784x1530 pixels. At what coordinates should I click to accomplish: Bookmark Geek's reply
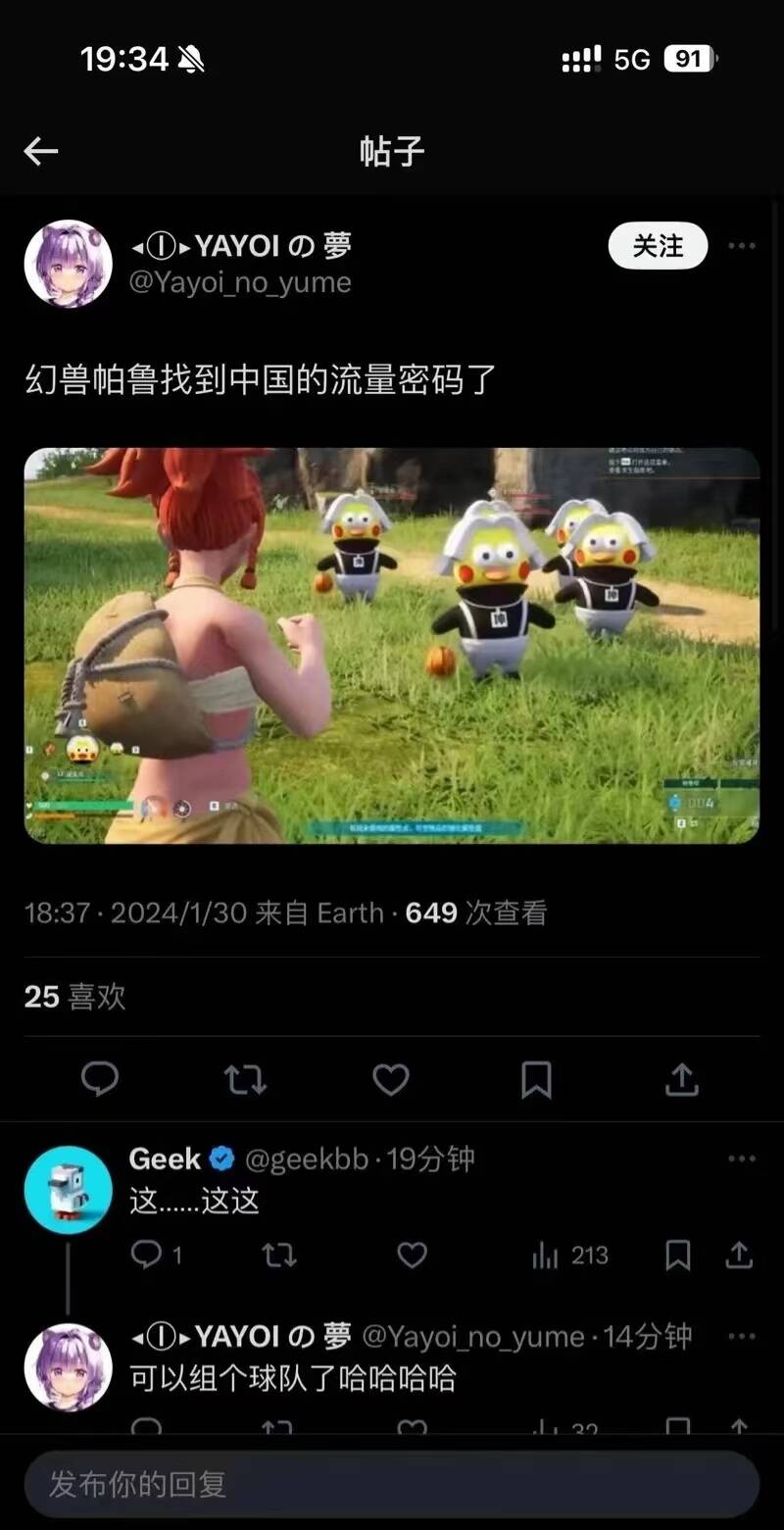[x=678, y=1255]
